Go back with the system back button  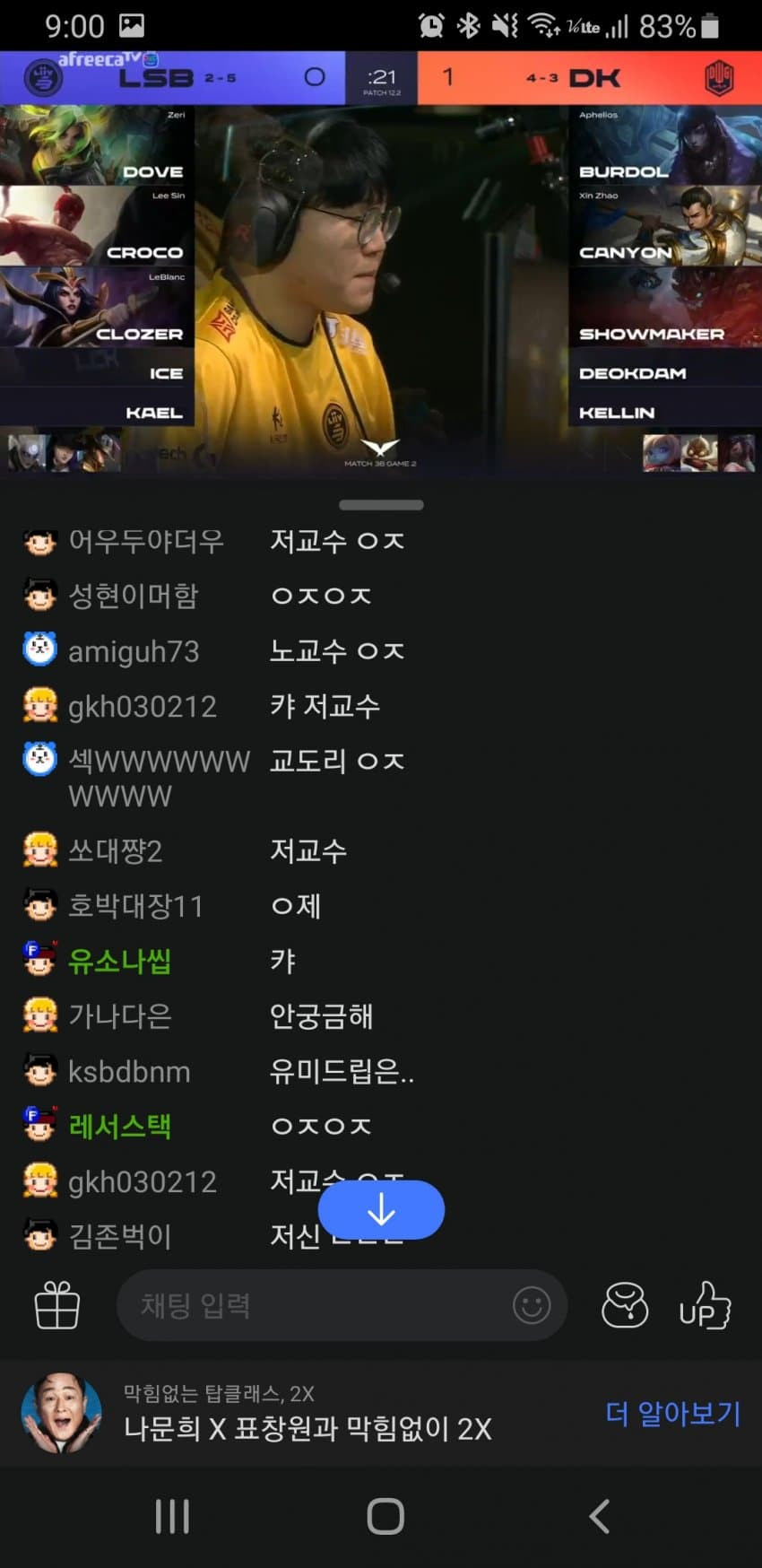pos(599,1517)
